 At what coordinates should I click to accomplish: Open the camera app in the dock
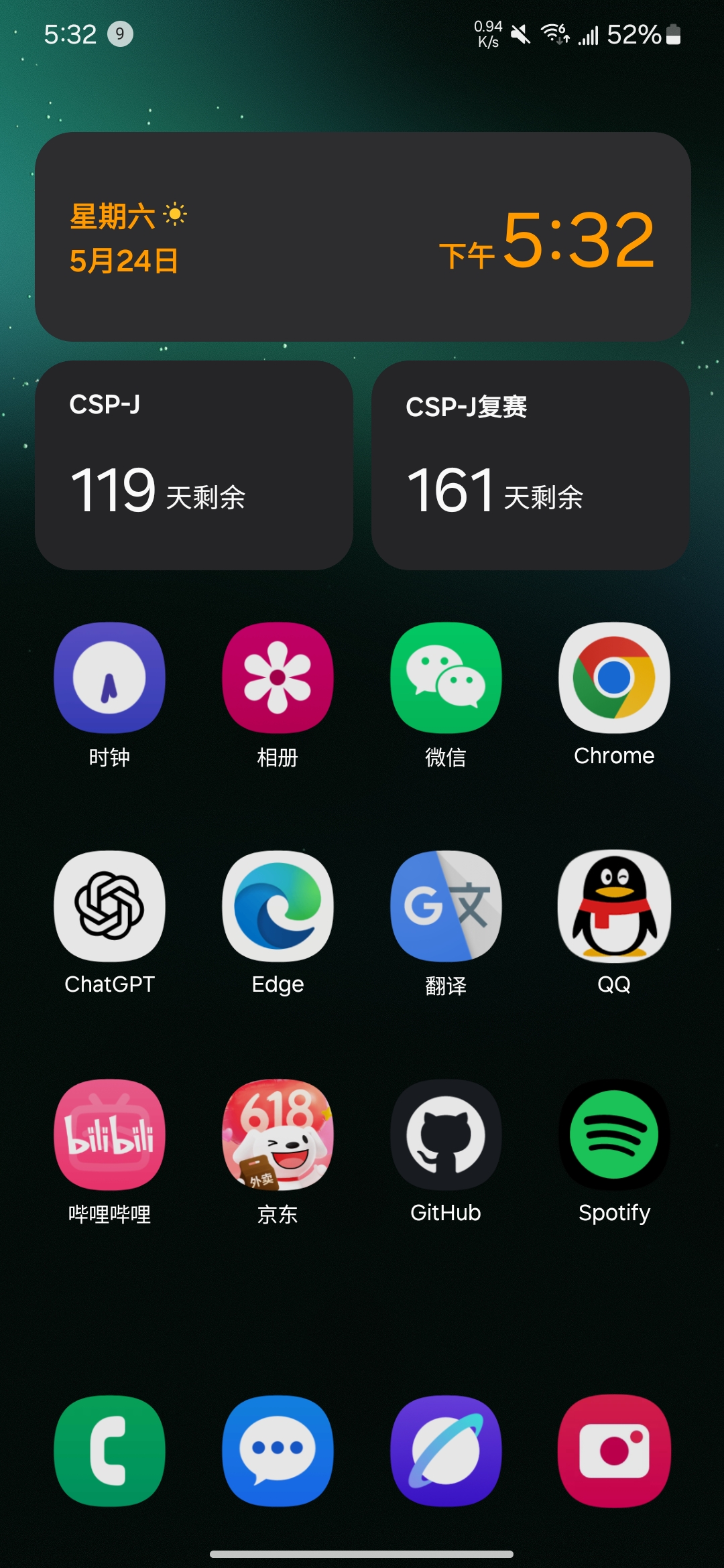(614, 1451)
